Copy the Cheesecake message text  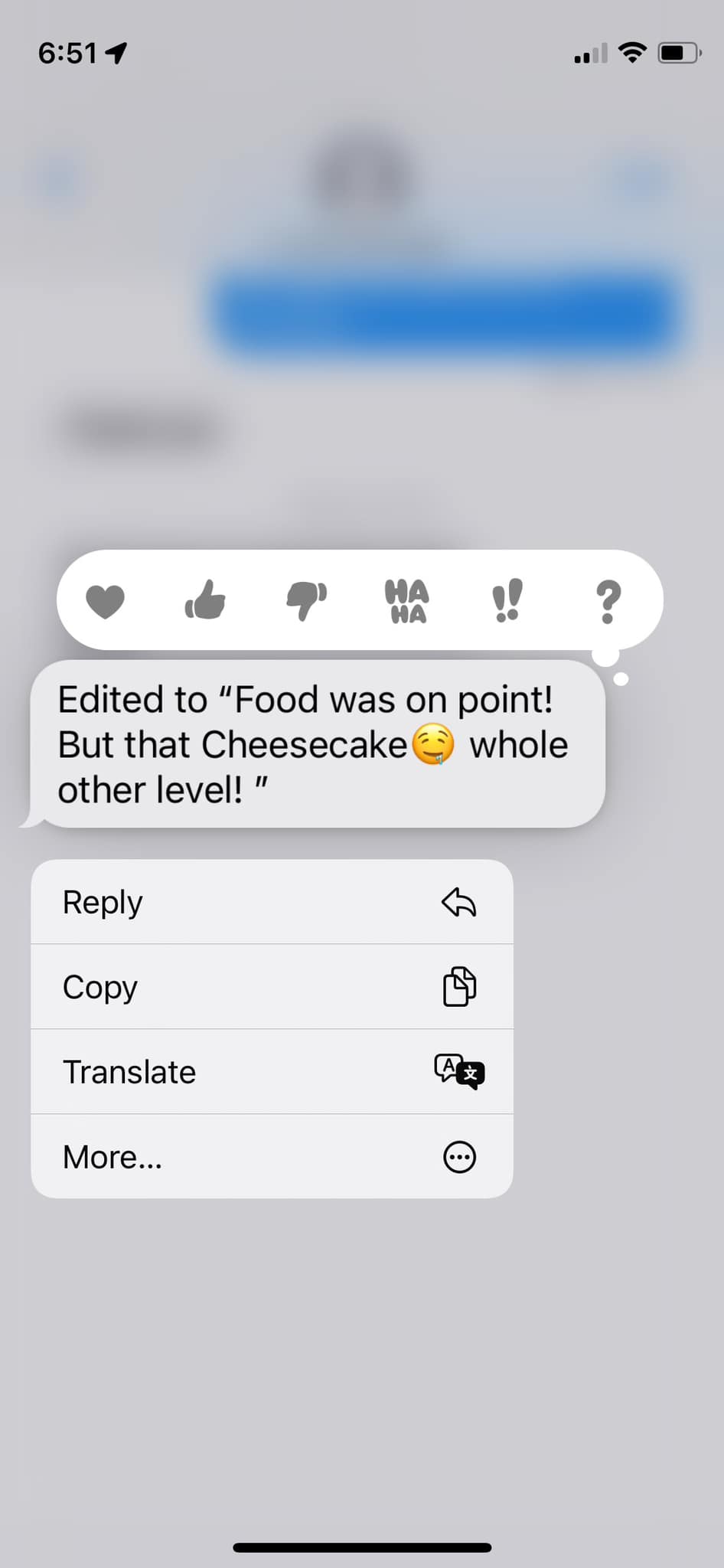pos(272,987)
